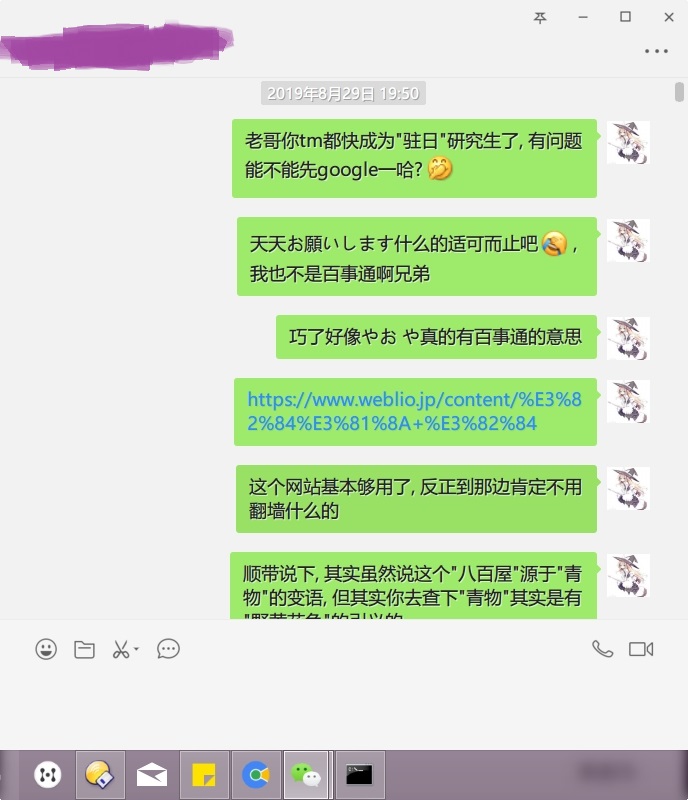Viewport: 688px width, 800px height.
Task: Open the mail app from the taskbar
Action: point(152,774)
